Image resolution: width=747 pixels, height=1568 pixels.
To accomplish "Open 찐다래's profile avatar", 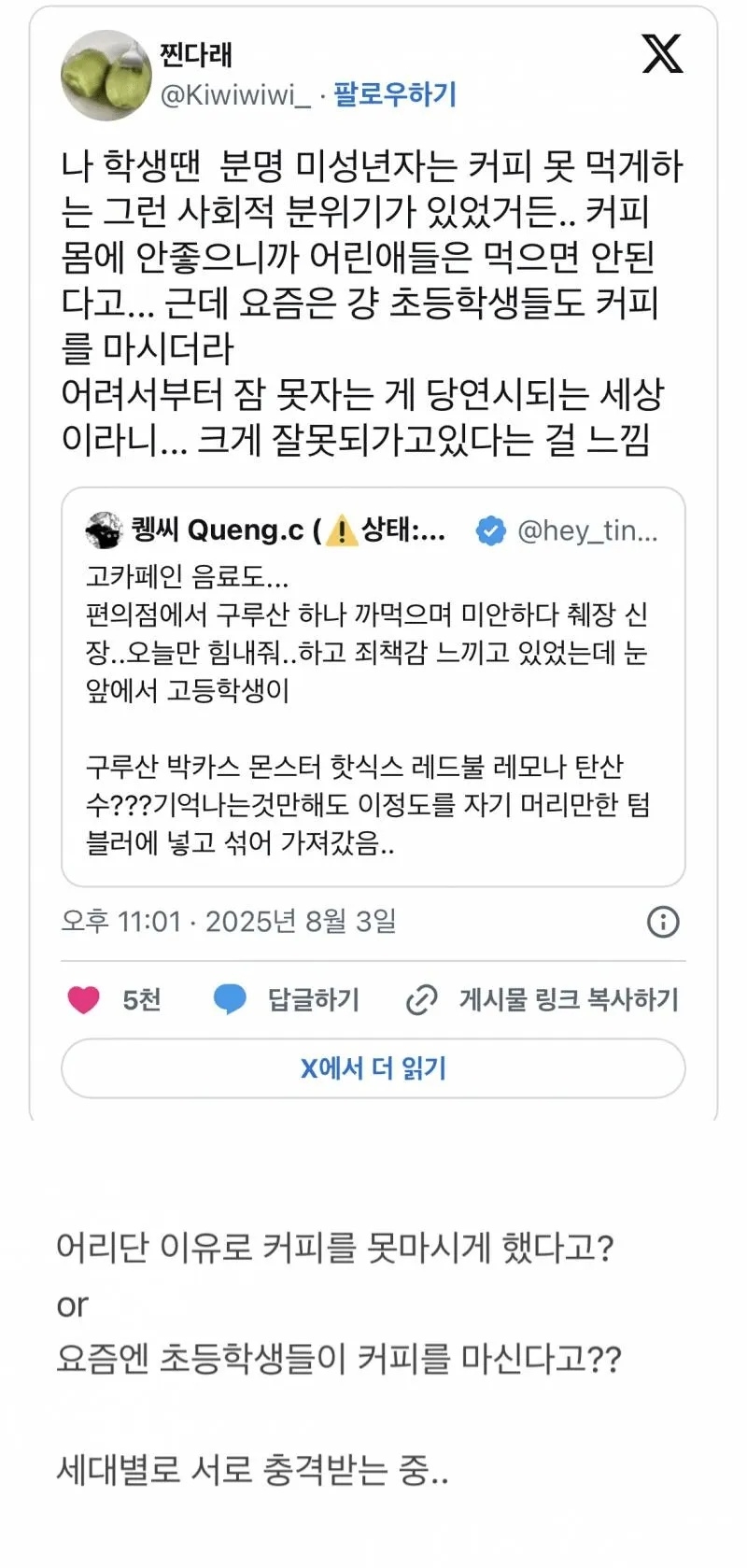I will [x=106, y=76].
